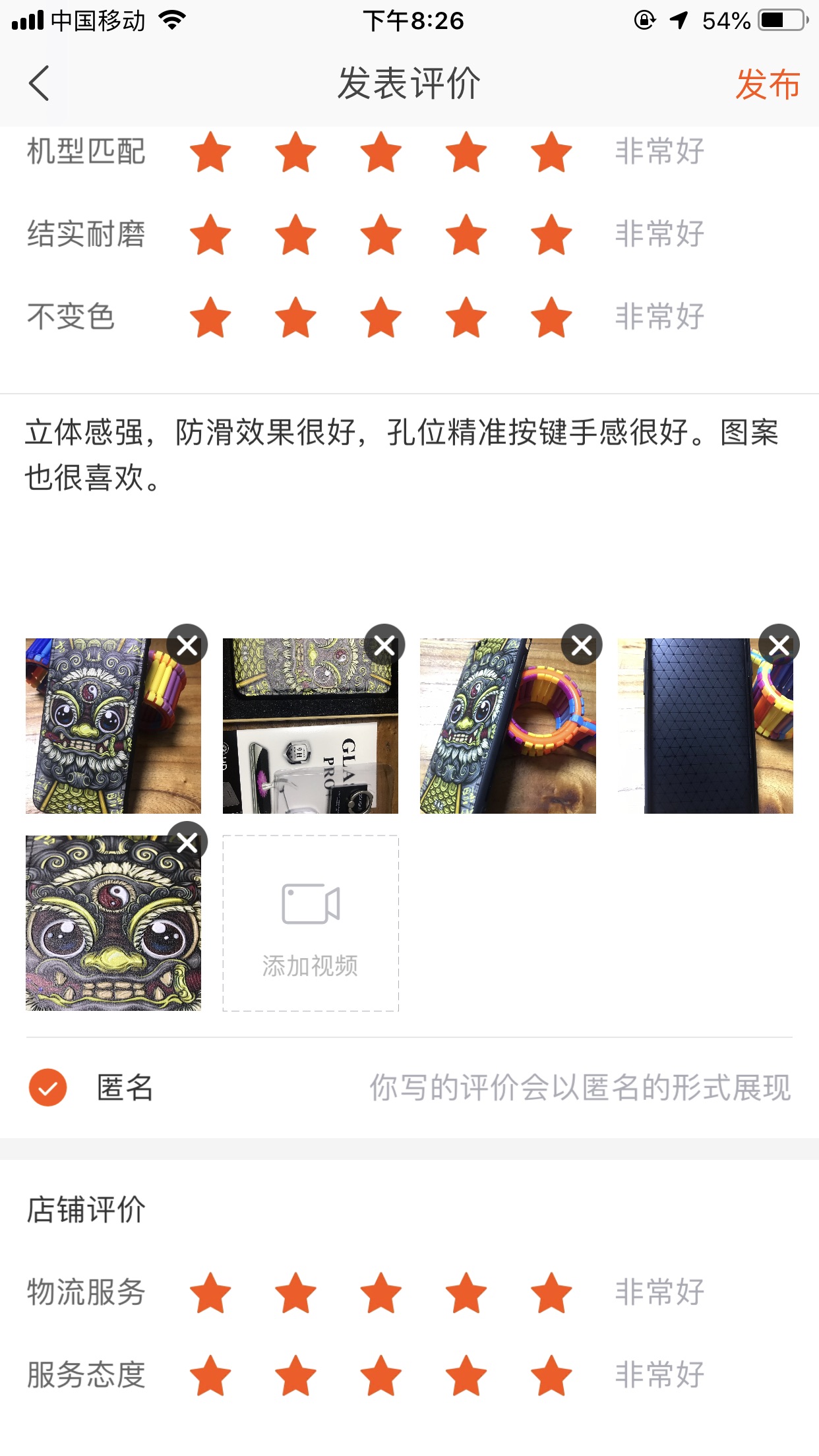
Task: Rate 物流服务 one star
Action: pos(210,1293)
